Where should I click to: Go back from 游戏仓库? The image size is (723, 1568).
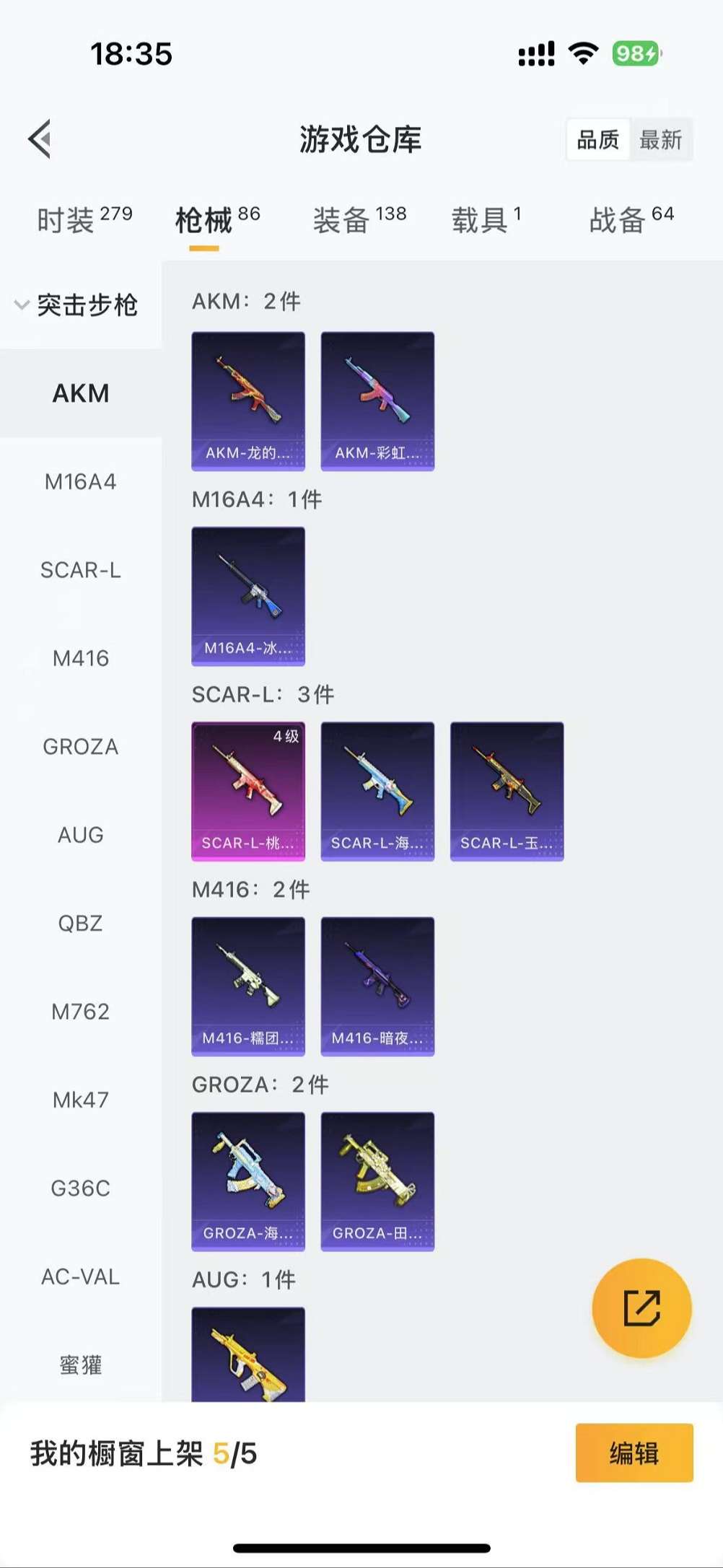40,139
